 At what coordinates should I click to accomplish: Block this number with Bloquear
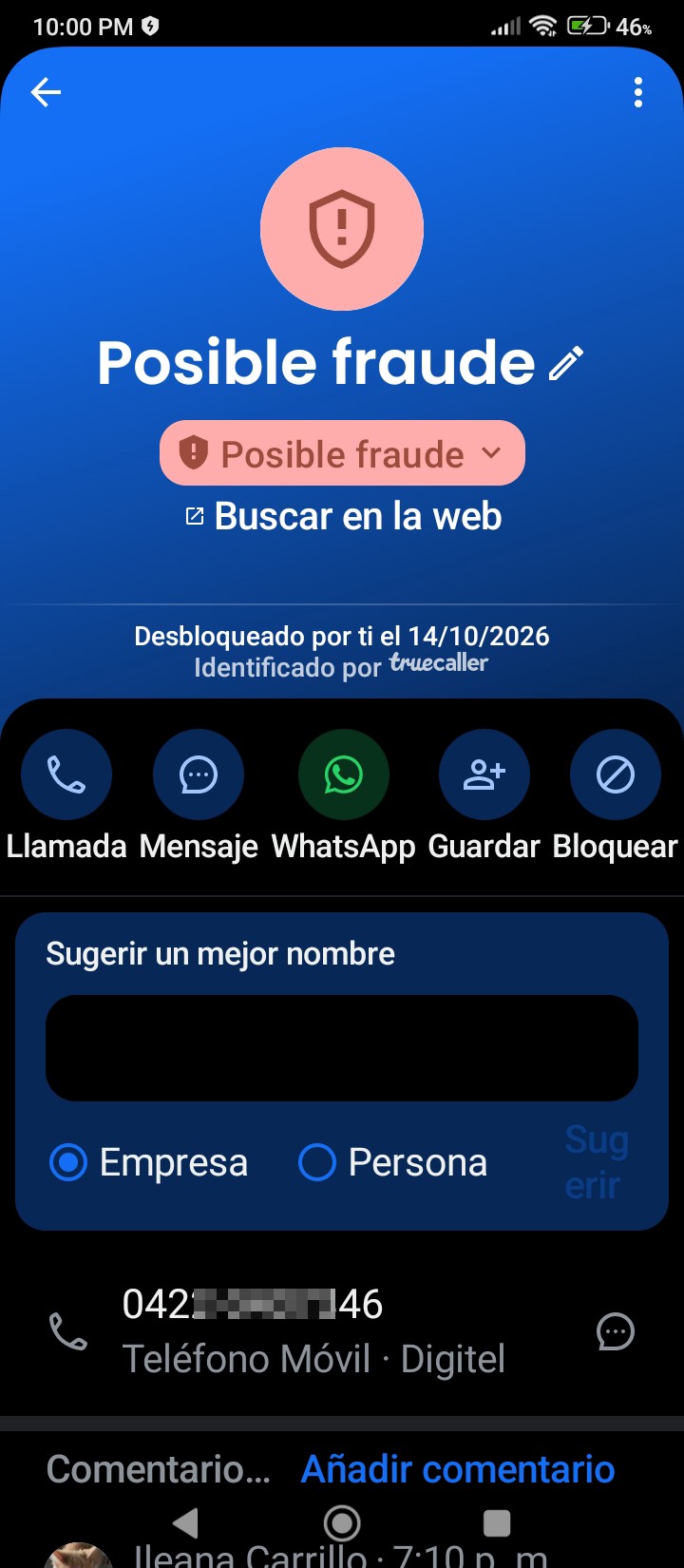pos(616,795)
